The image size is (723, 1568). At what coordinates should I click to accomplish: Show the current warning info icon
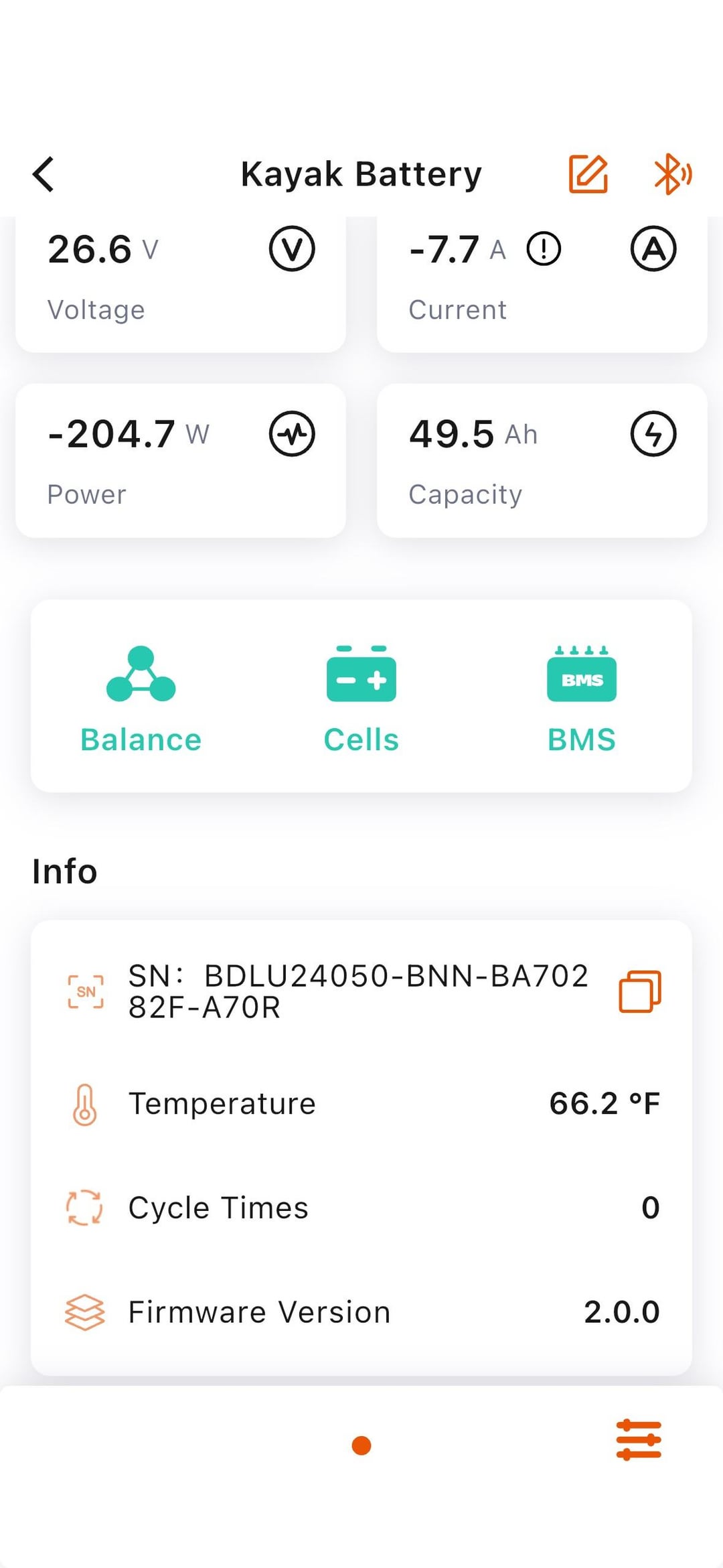tap(544, 249)
